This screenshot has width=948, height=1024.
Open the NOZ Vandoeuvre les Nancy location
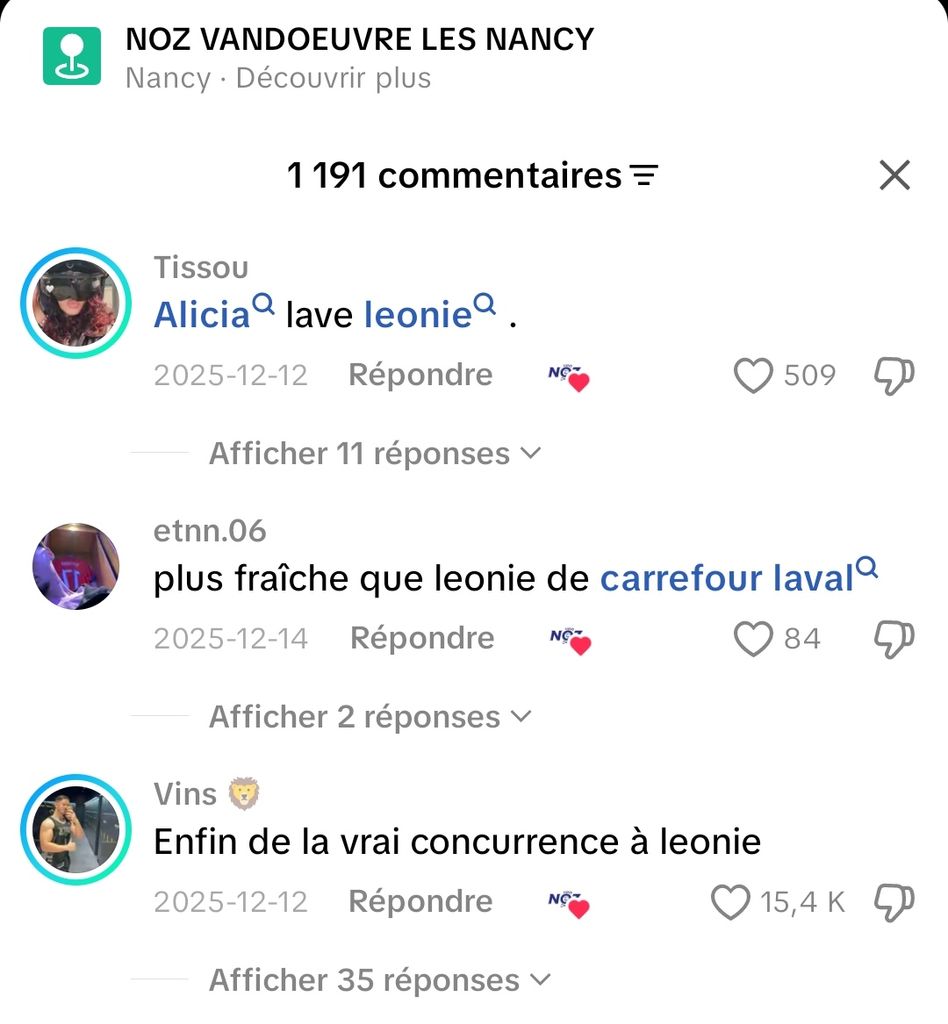pos(359,40)
